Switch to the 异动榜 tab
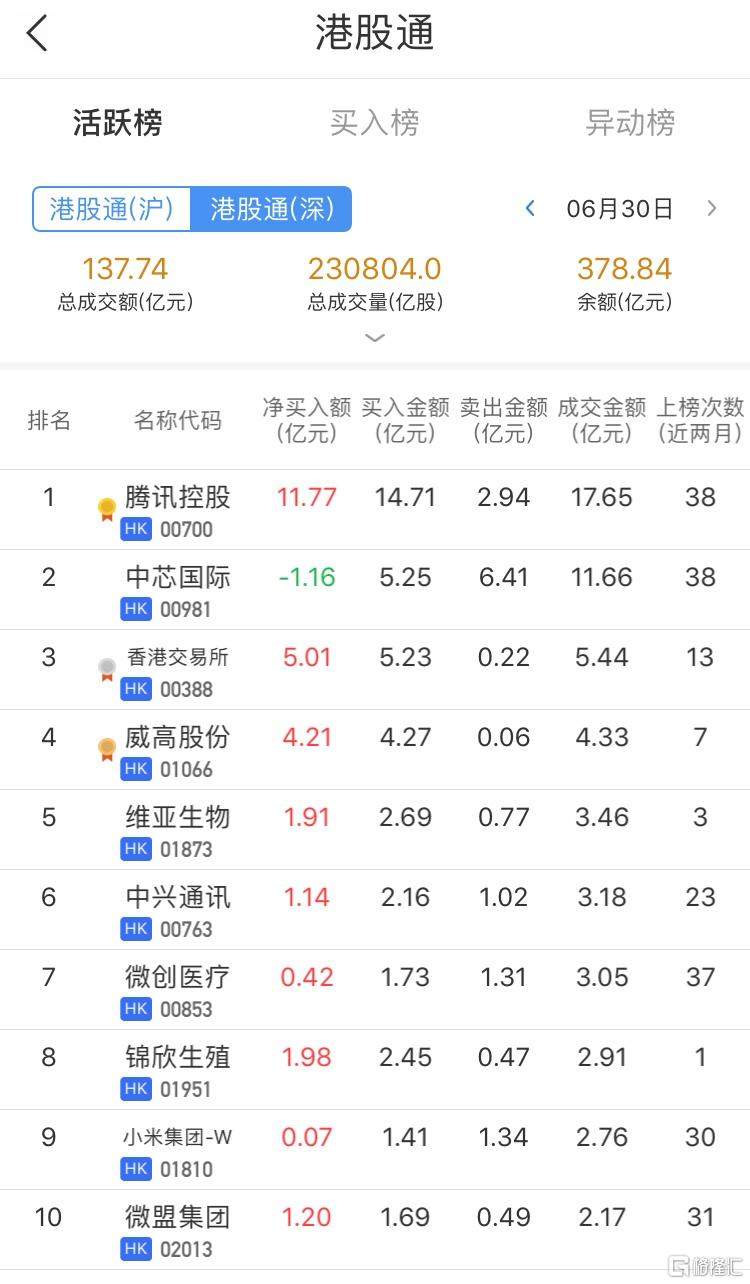This screenshot has width=750, height=1284. (630, 123)
